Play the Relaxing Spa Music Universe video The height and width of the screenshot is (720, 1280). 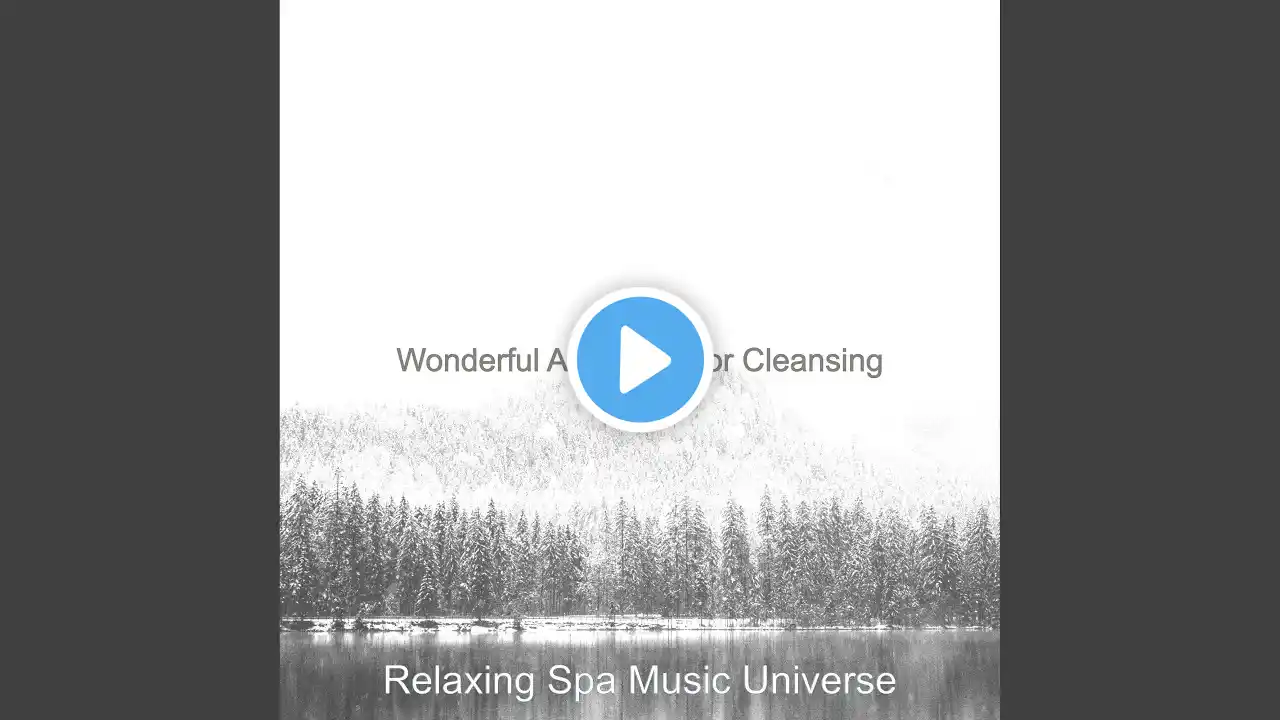pyautogui.click(x=640, y=360)
